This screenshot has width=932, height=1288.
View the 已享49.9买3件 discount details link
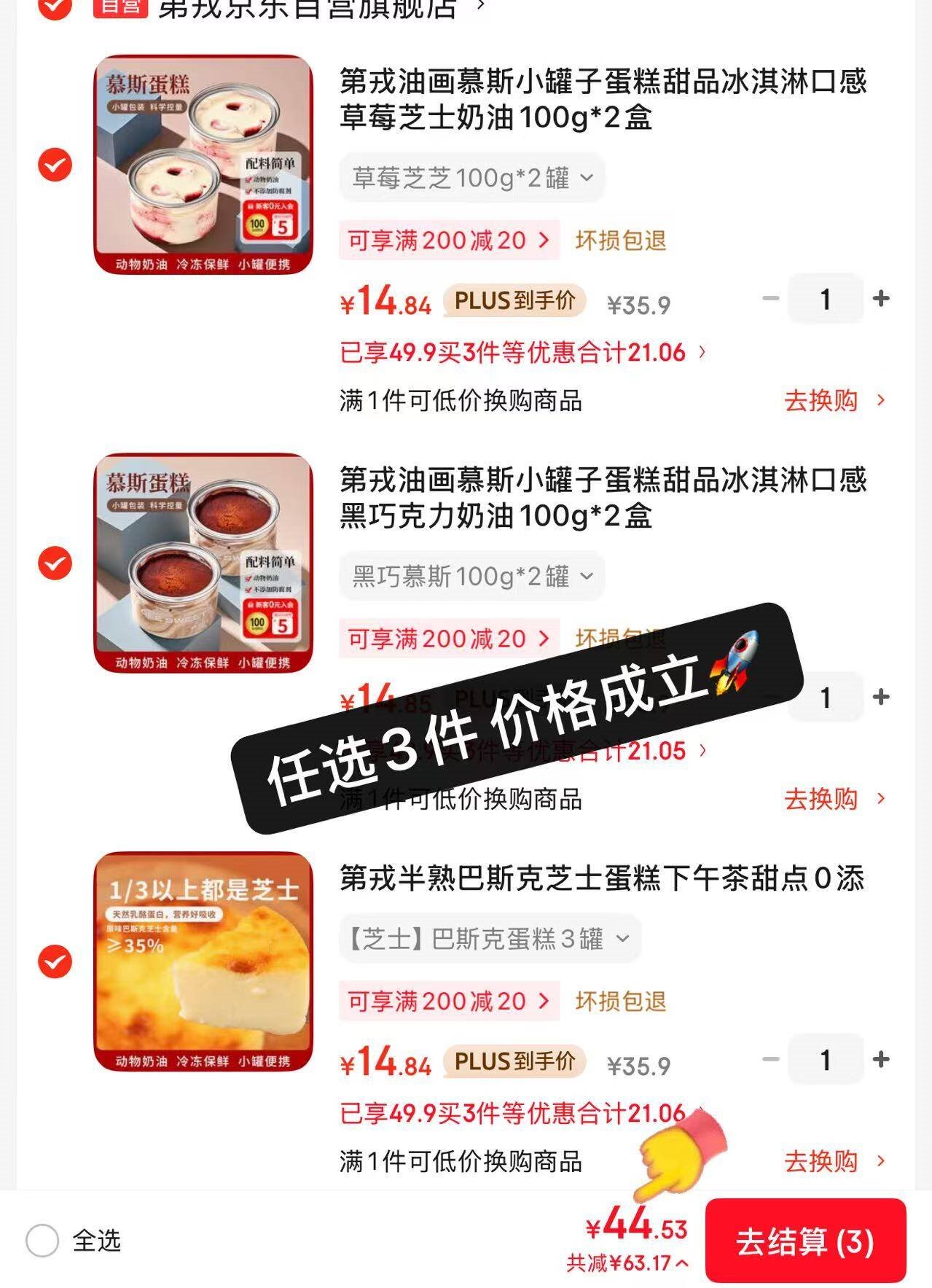click(509, 353)
